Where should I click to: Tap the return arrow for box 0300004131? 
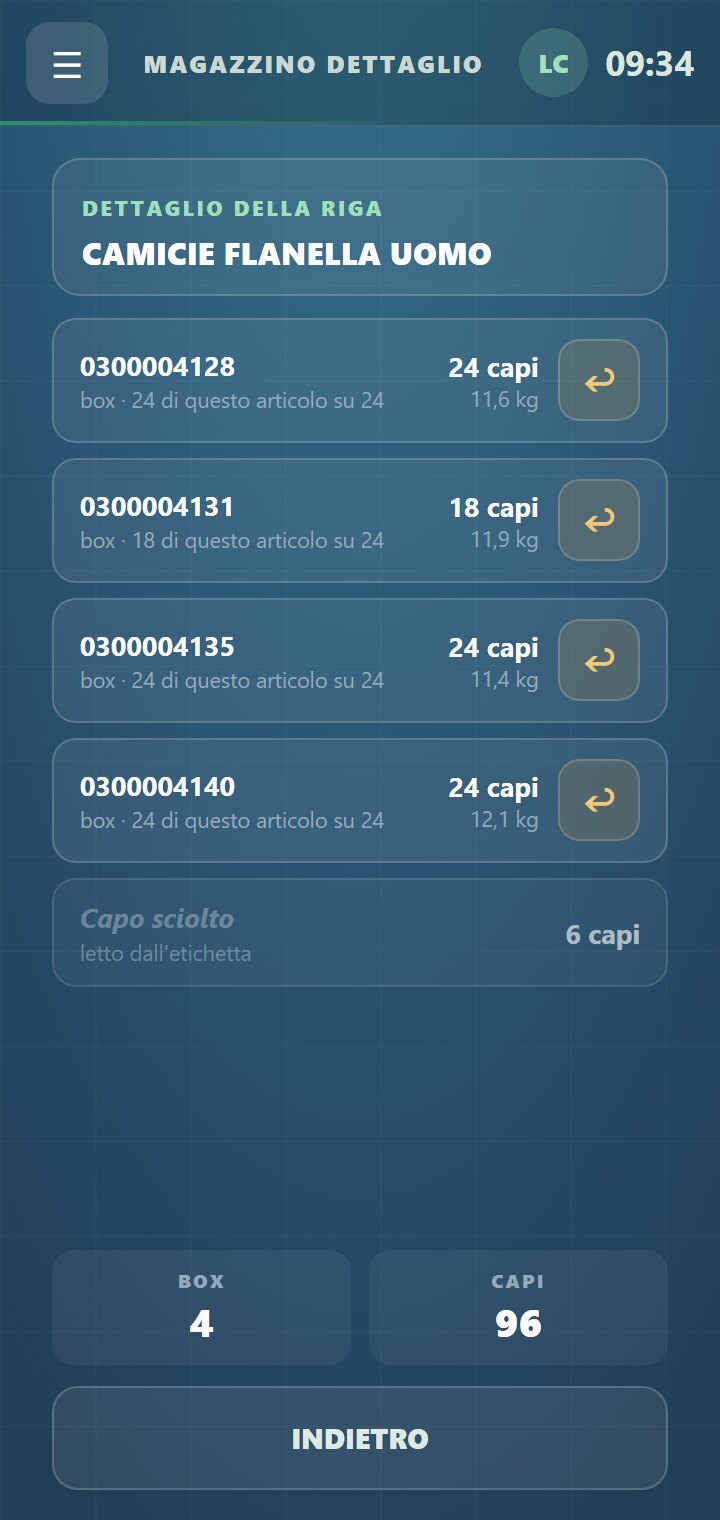click(x=598, y=520)
